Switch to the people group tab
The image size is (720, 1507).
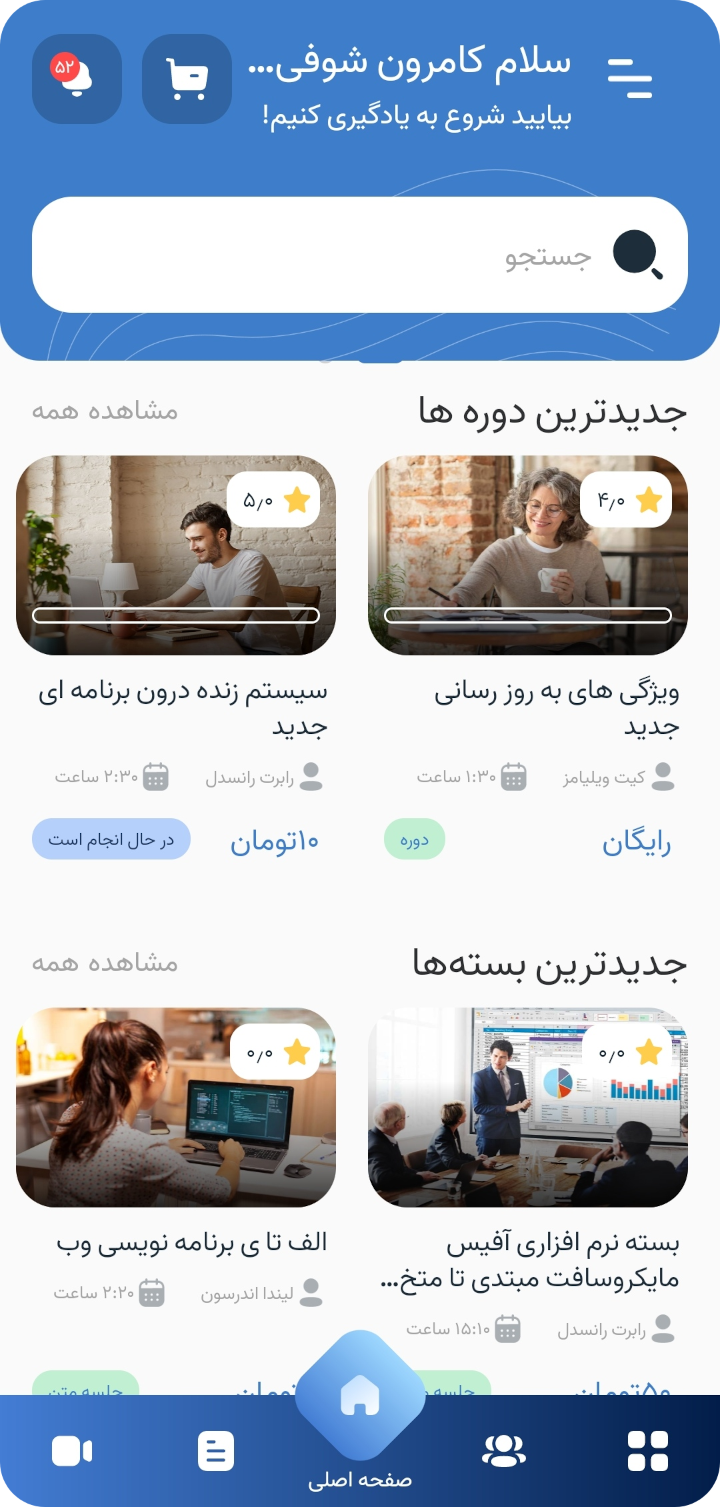[503, 1451]
